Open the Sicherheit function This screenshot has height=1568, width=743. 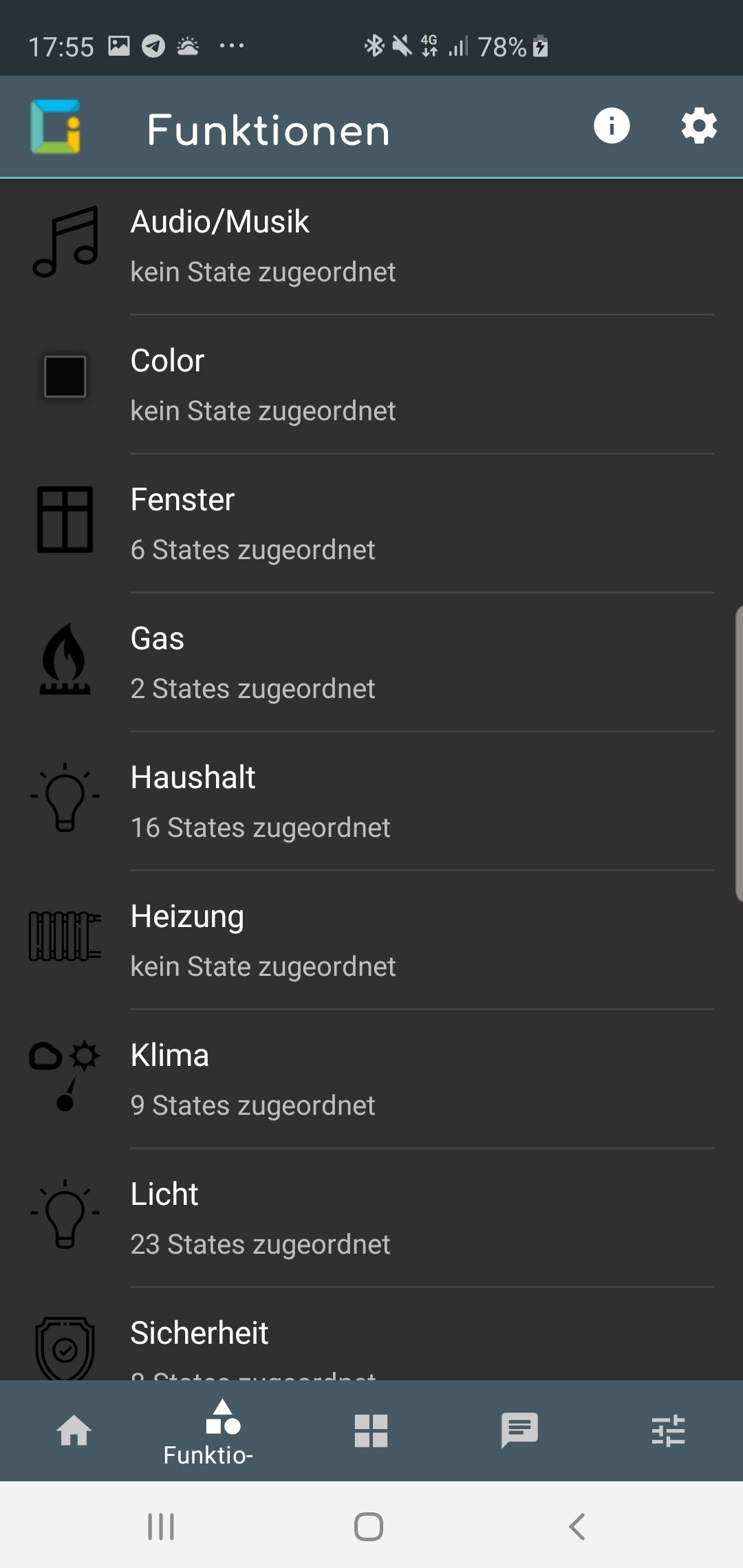click(x=371, y=1341)
